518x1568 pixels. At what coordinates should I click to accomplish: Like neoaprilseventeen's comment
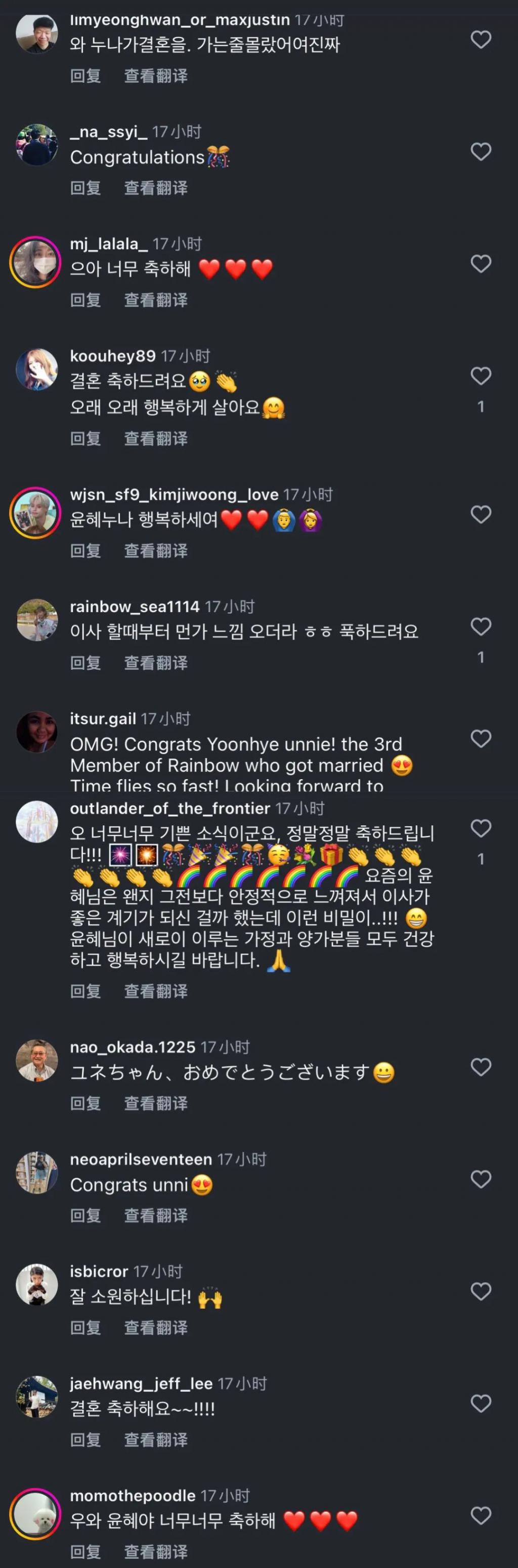480,1179
